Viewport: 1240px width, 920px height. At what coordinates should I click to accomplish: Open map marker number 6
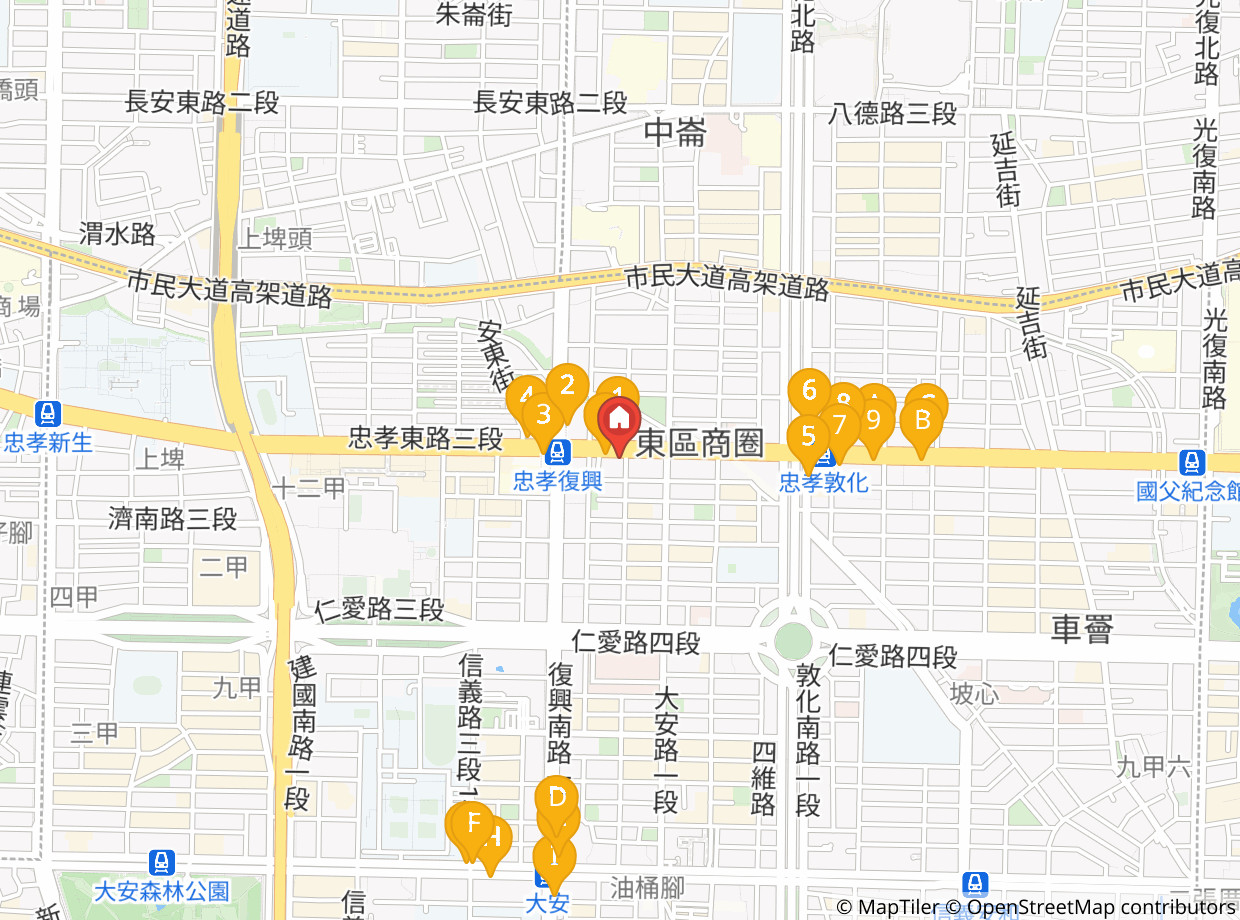tap(809, 389)
